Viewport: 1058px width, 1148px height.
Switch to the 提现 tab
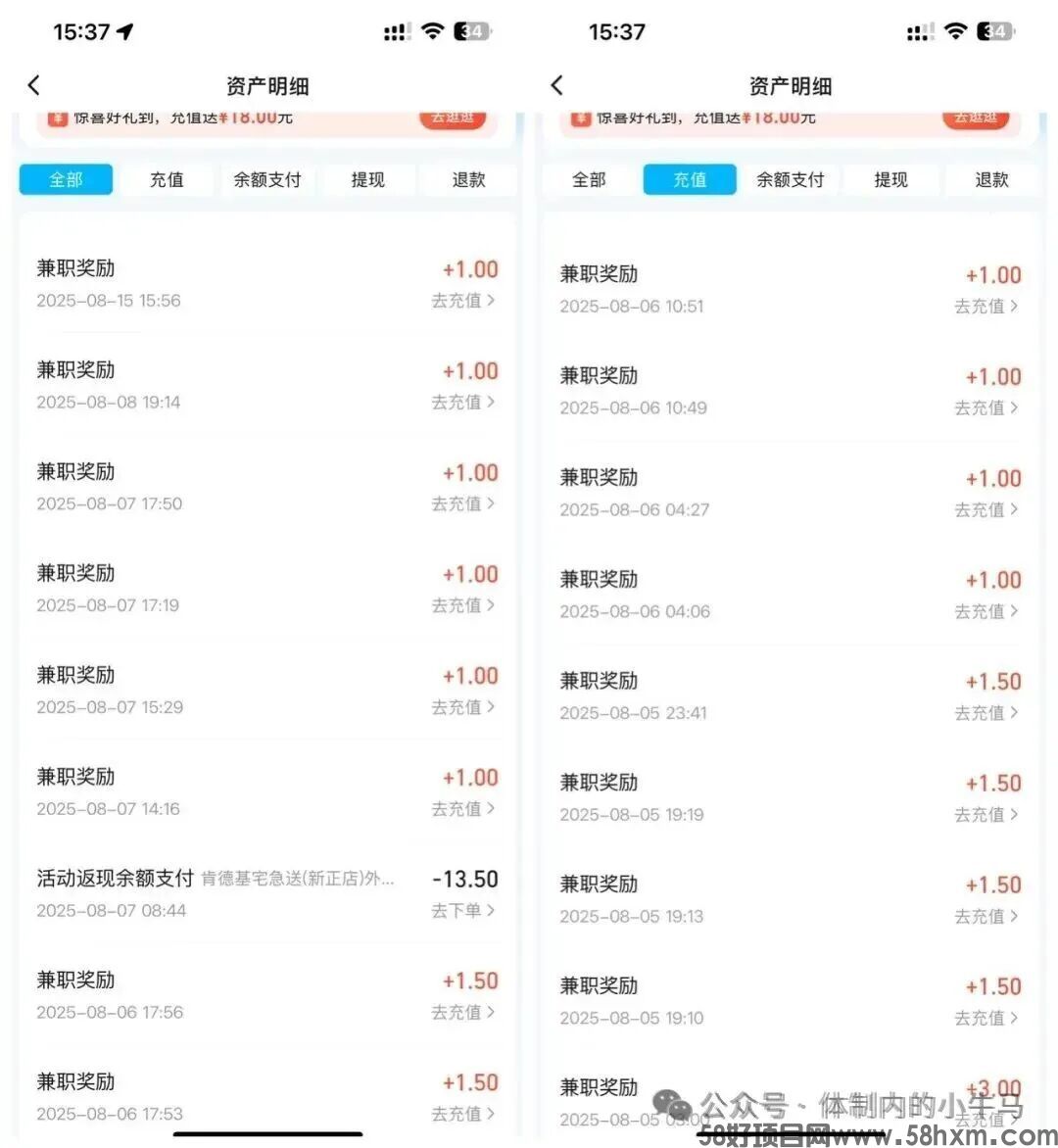369,179
